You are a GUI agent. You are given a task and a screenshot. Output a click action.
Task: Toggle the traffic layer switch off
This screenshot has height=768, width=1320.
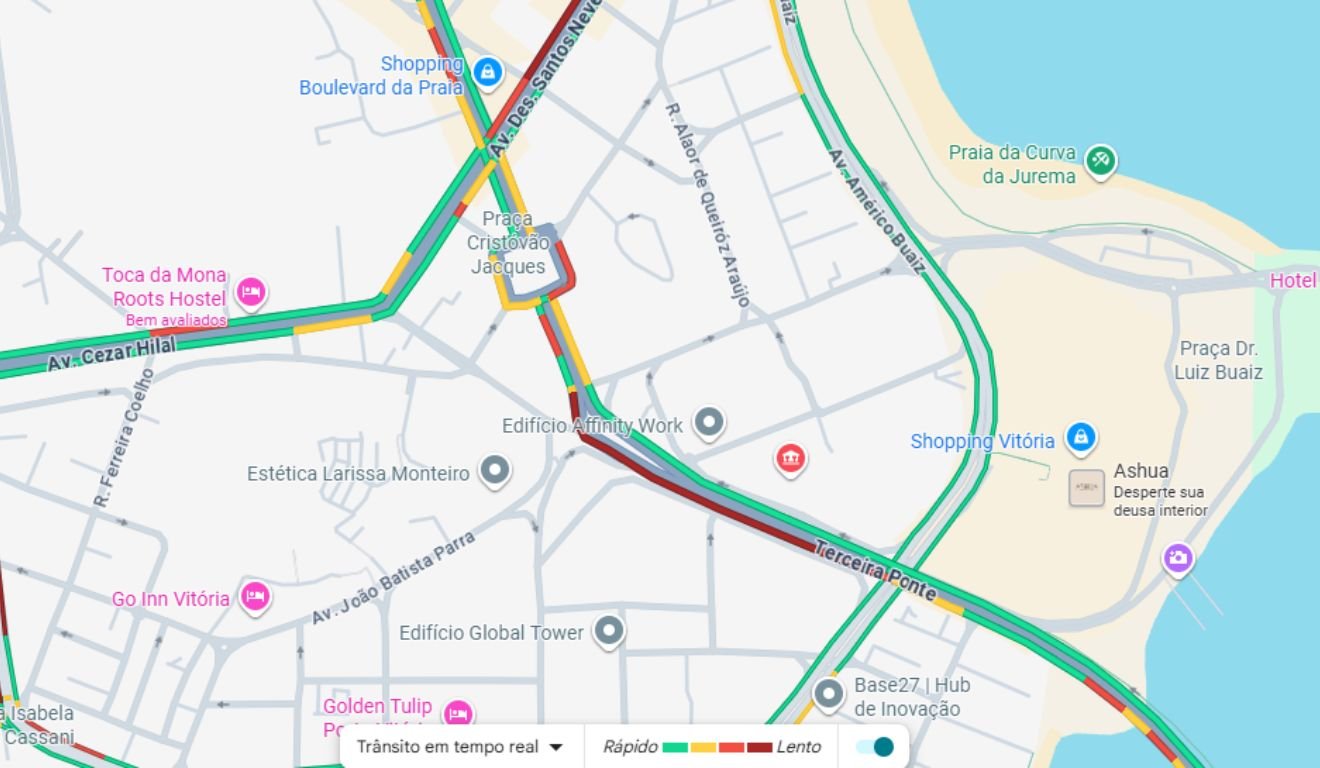pyautogui.click(x=875, y=747)
